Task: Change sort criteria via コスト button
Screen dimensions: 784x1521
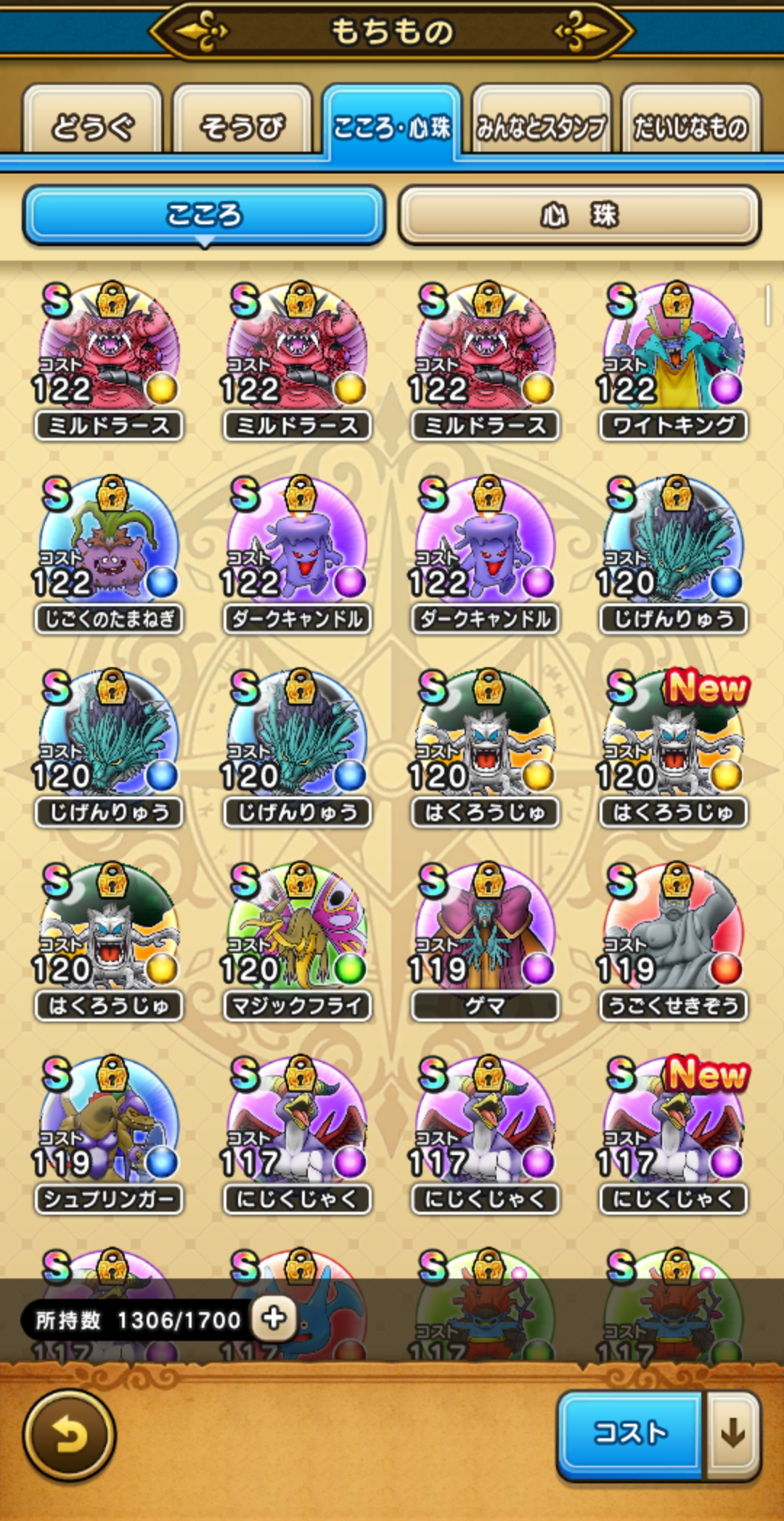Action: pos(629,1432)
